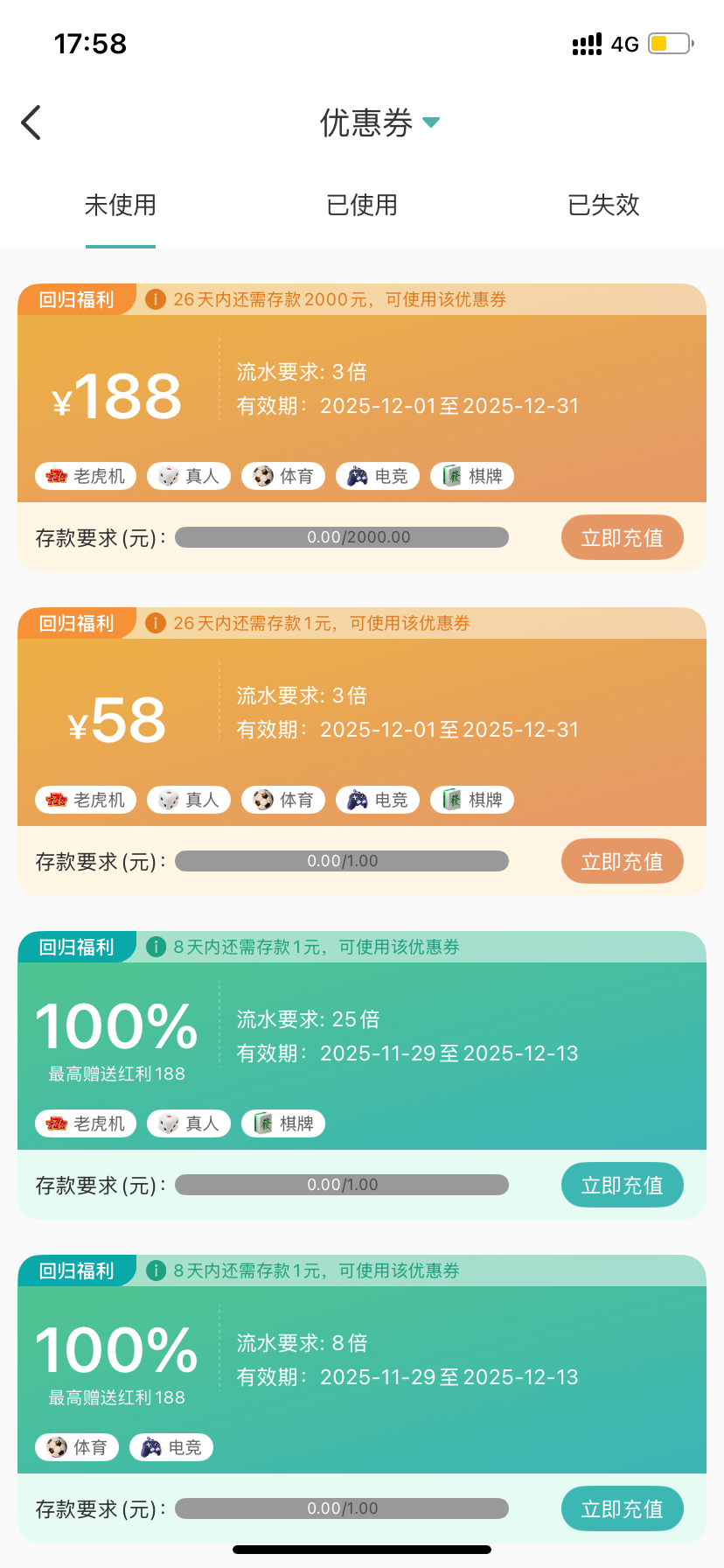Recharge via 立即充值 on the 8倍 coupon

(622, 1508)
